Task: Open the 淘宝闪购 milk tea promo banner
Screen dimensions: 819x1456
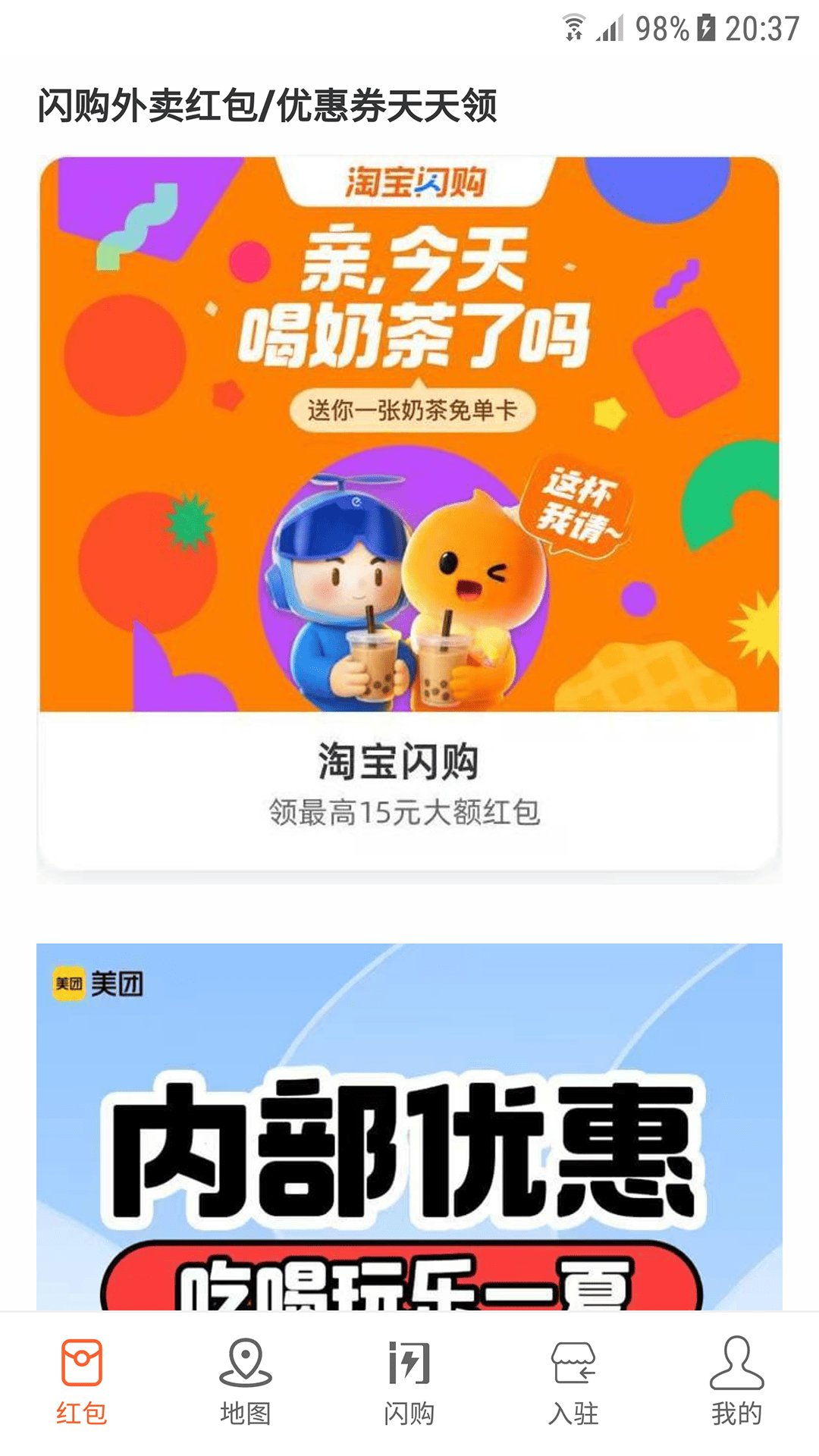Action: [409, 432]
